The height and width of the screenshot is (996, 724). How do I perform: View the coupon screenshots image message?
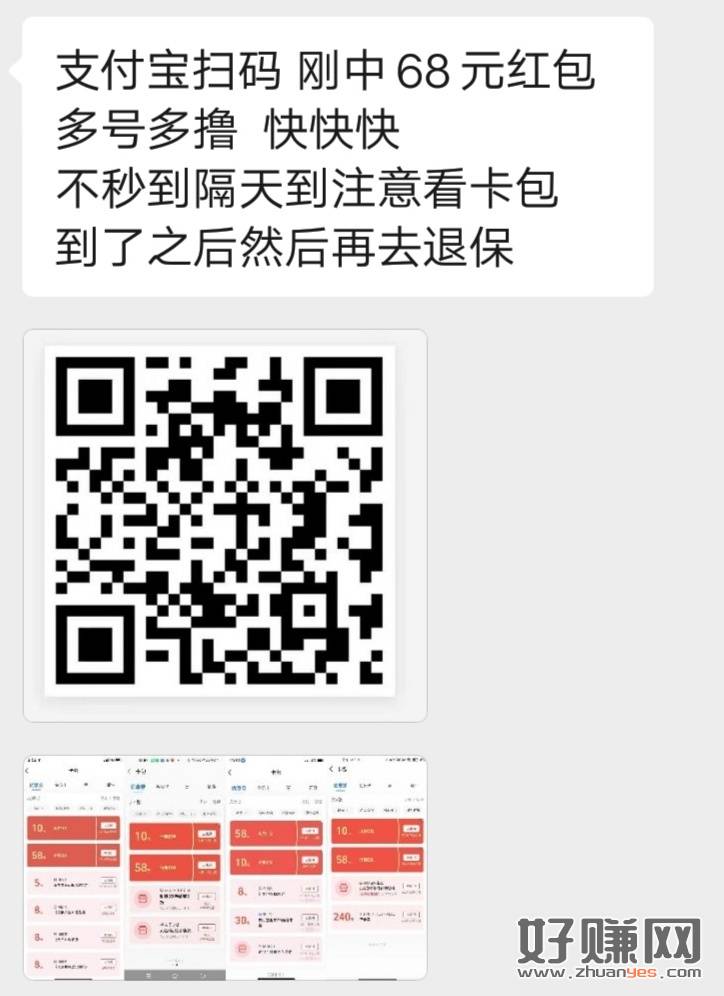[225, 868]
